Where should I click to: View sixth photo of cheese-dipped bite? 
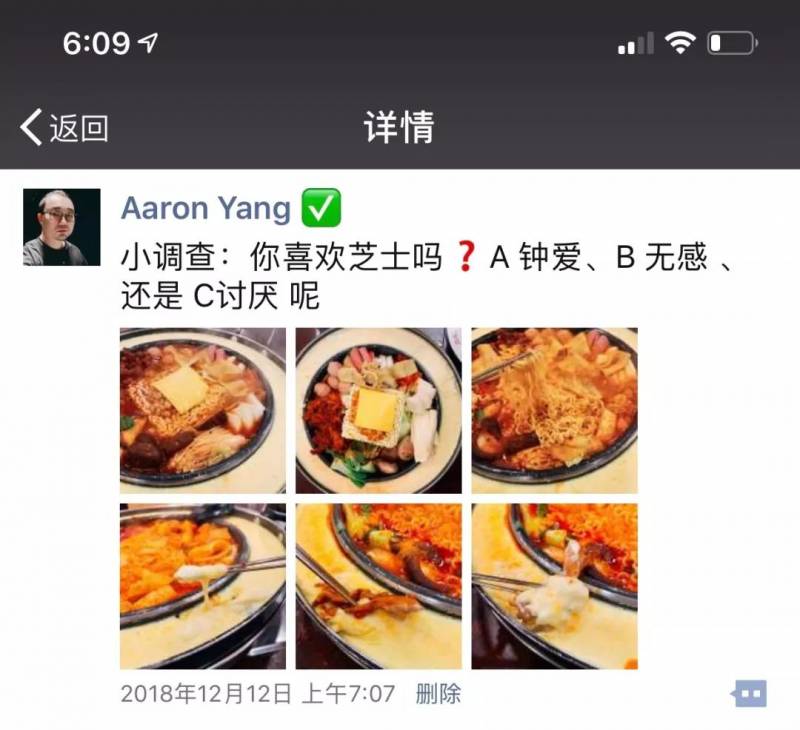554,586
